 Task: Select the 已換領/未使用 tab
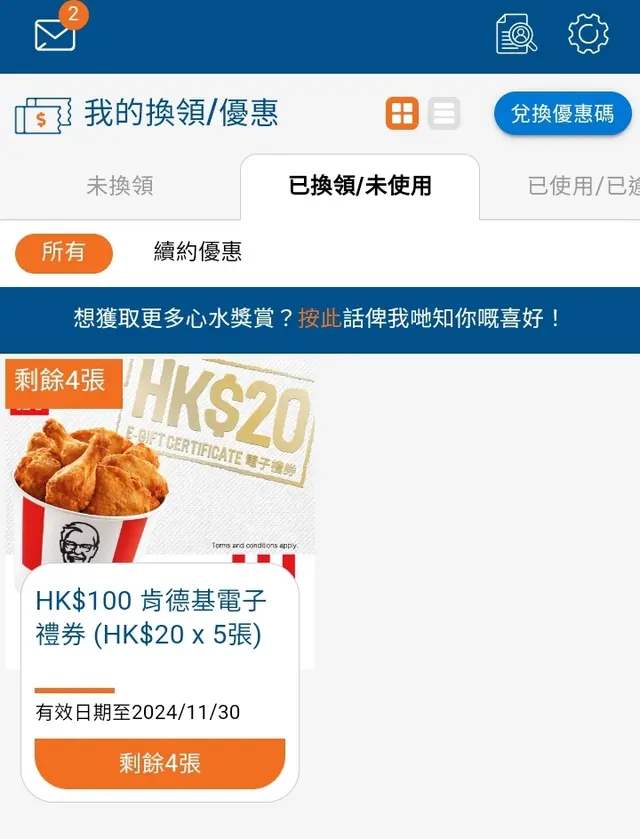click(360, 186)
